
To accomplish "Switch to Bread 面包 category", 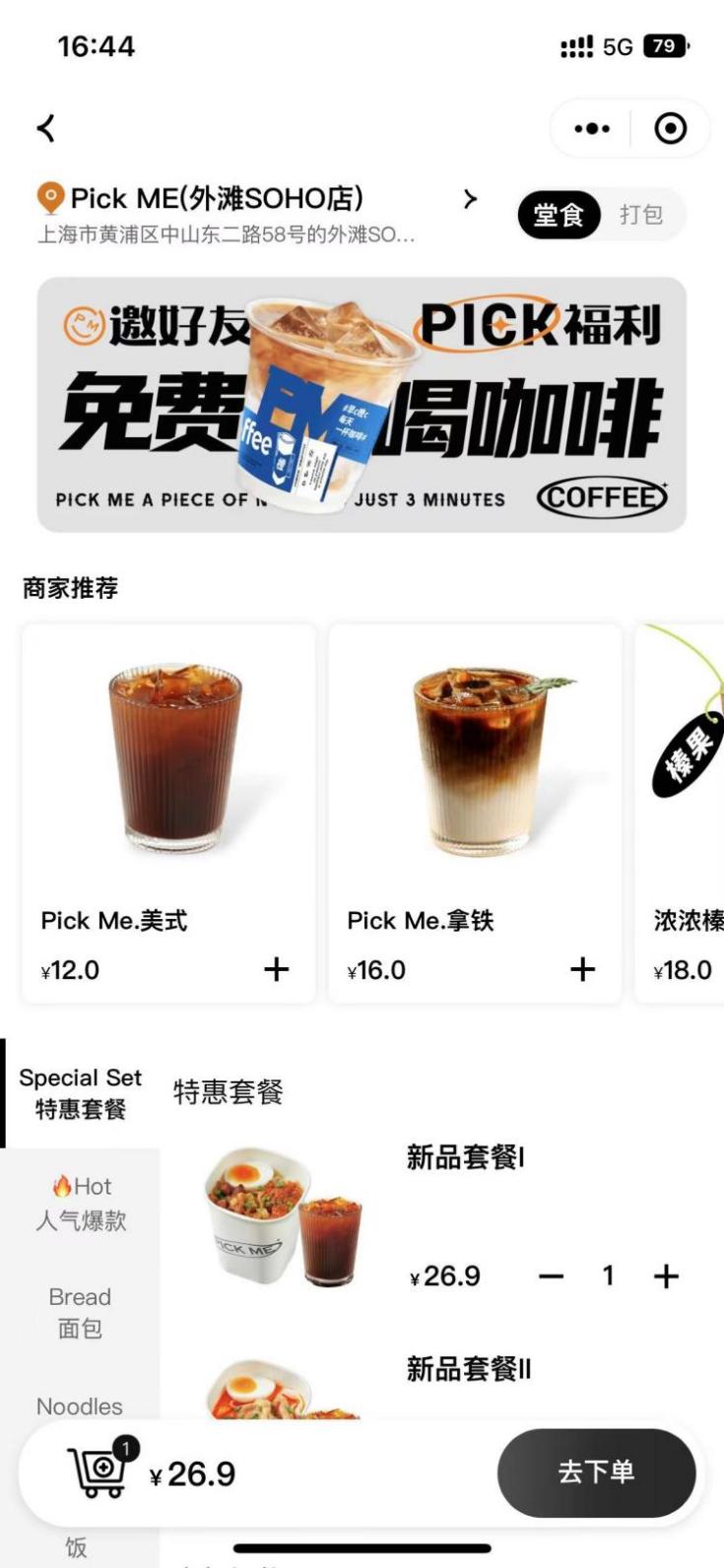I will click(x=81, y=1312).
